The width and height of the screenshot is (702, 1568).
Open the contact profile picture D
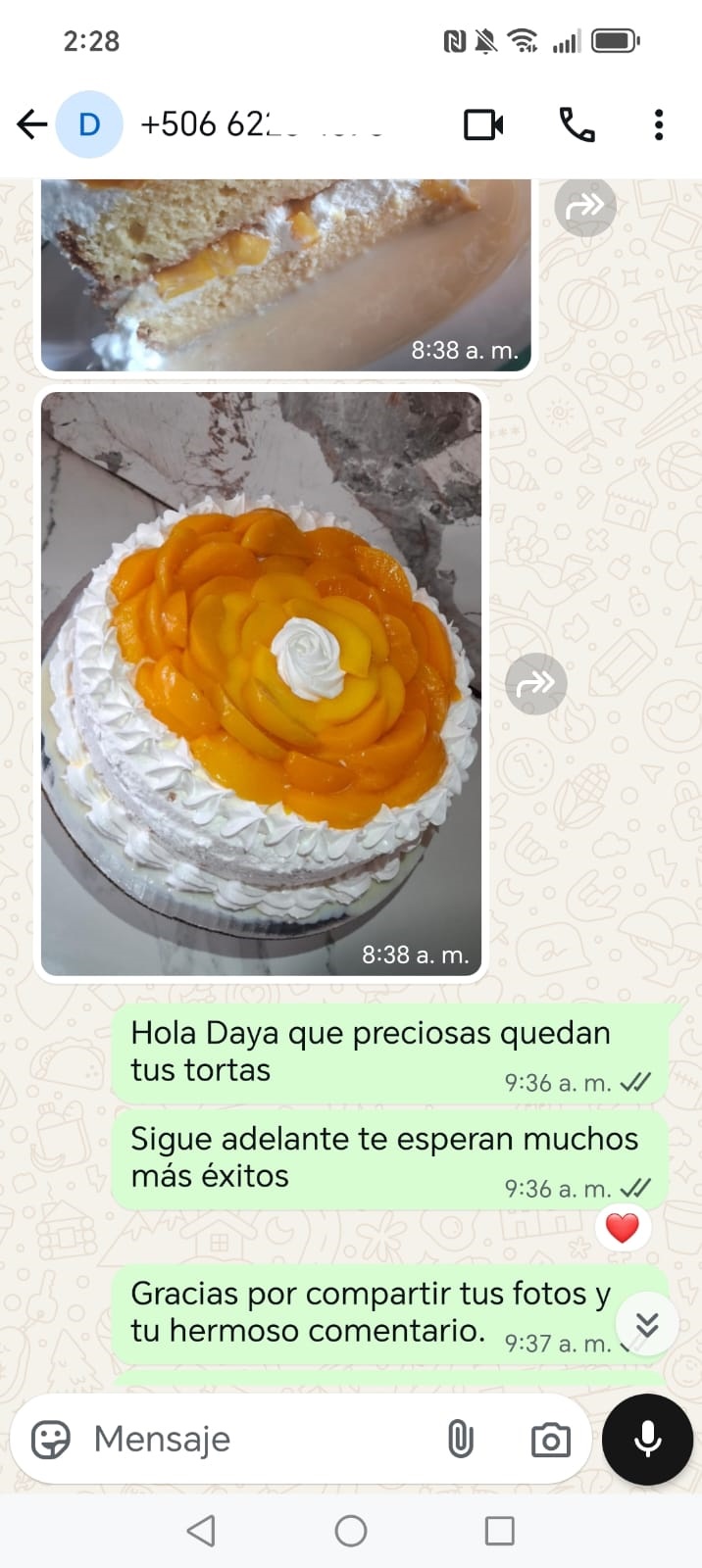tap(89, 124)
